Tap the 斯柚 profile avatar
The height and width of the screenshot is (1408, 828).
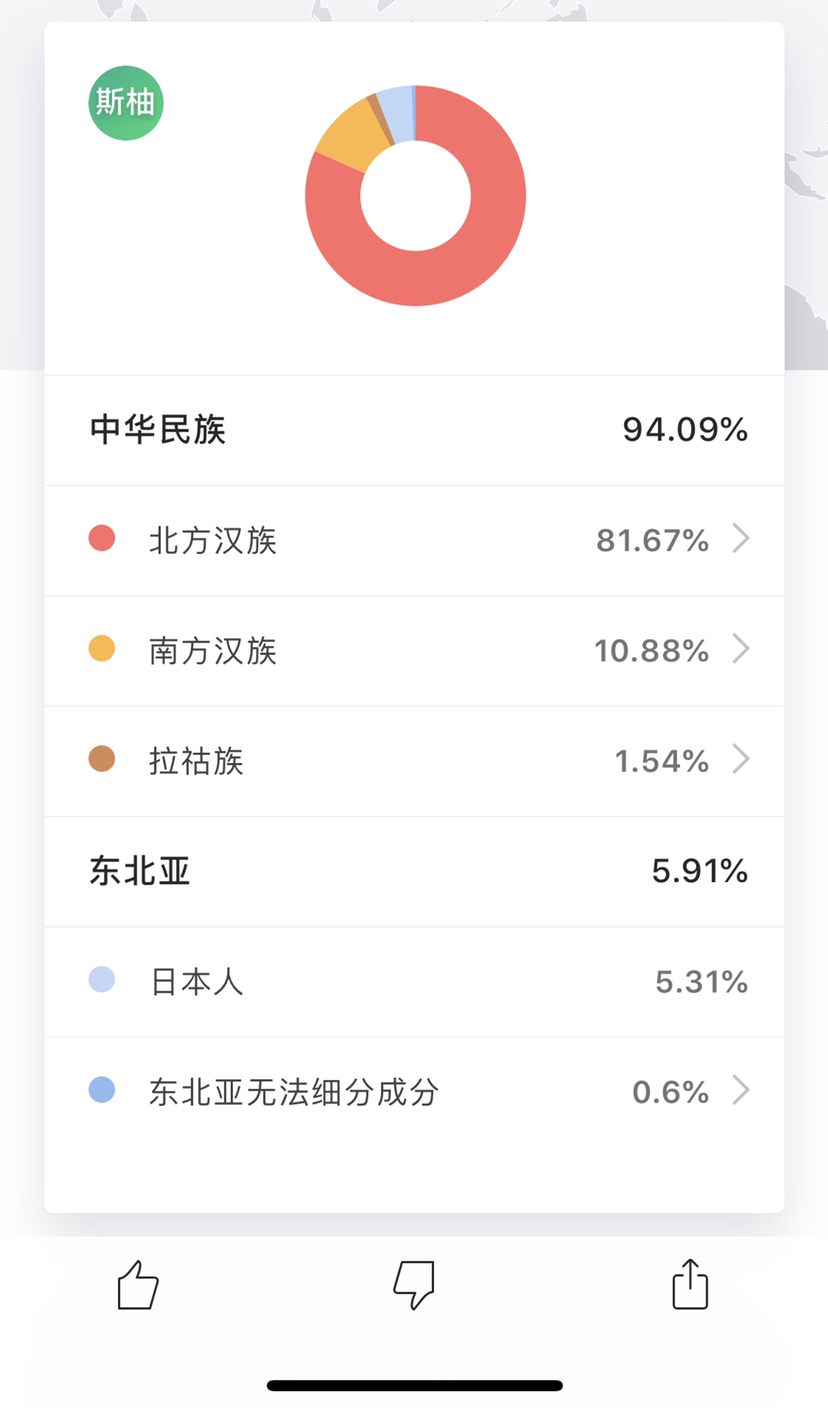pyautogui.click(x=126, y=103)
